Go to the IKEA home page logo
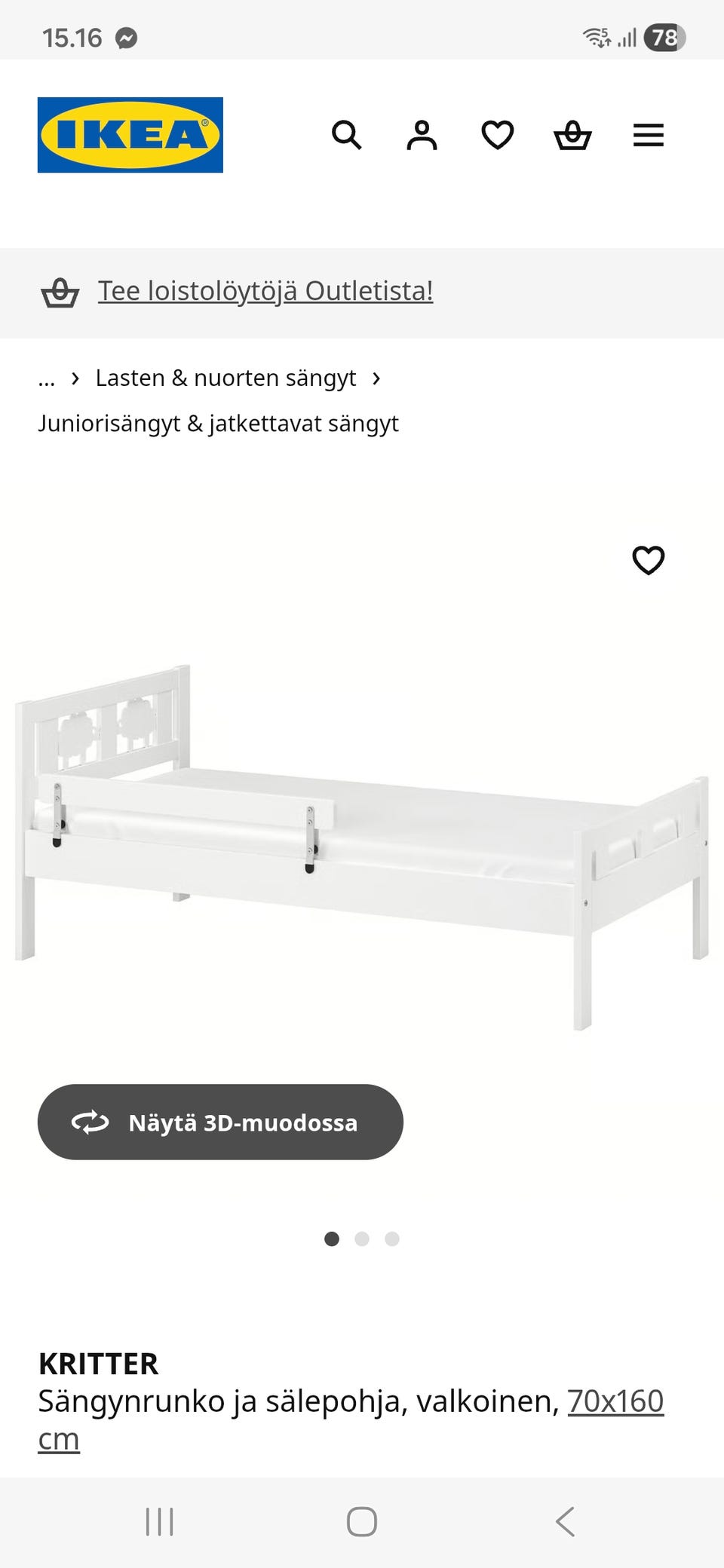 coord(130,135)
